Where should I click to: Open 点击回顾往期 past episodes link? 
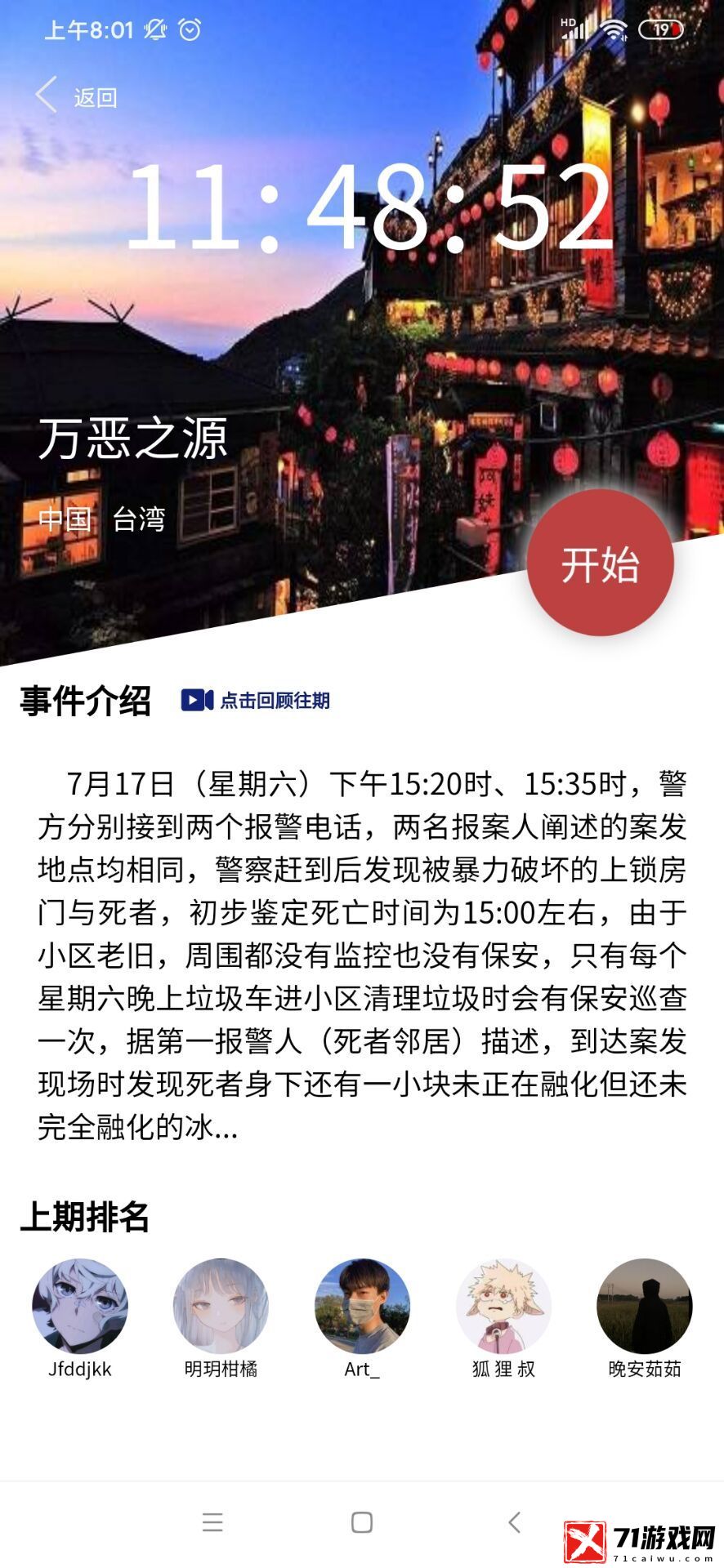(x=257, y=700)
